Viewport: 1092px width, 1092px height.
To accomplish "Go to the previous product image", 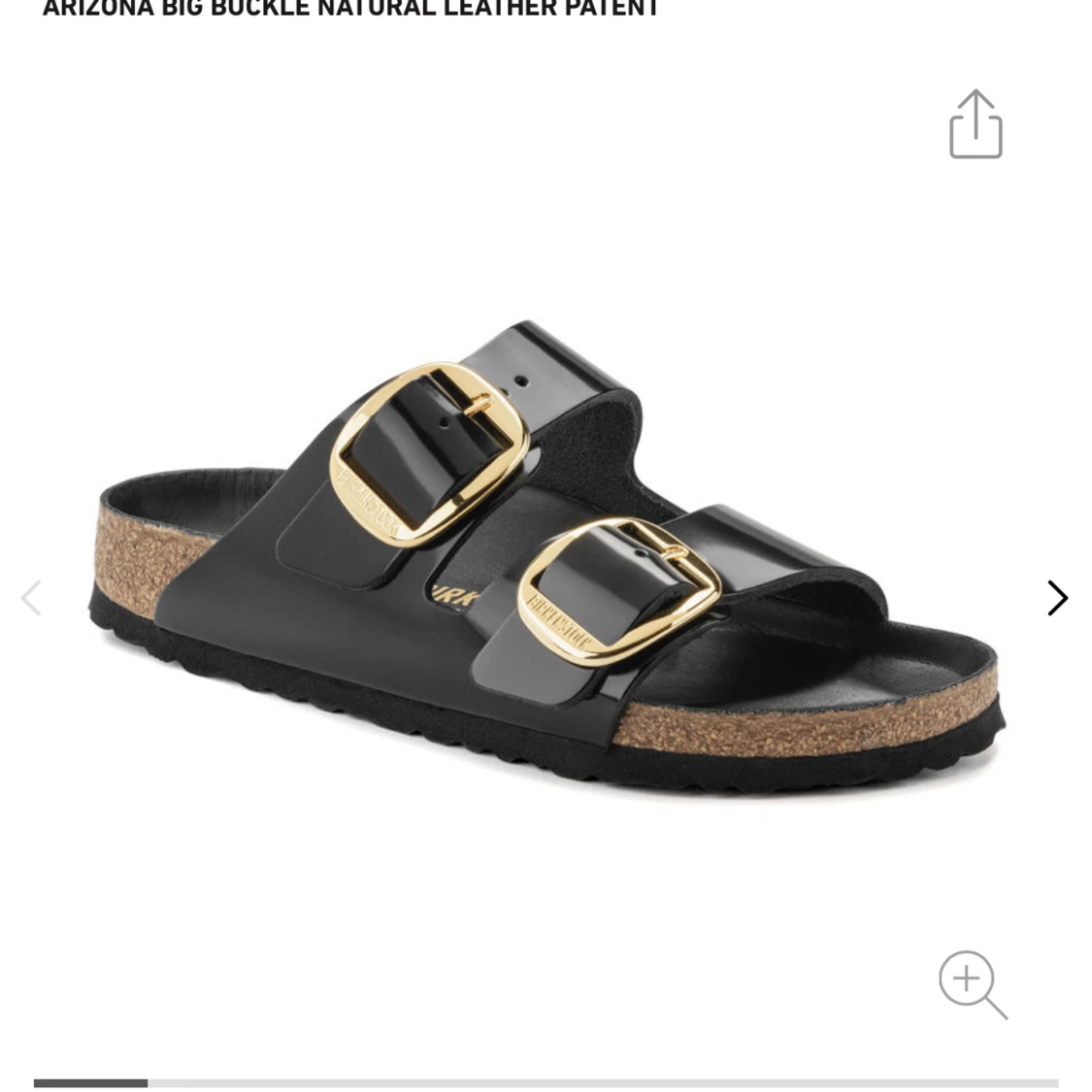I will coord(31,598).
